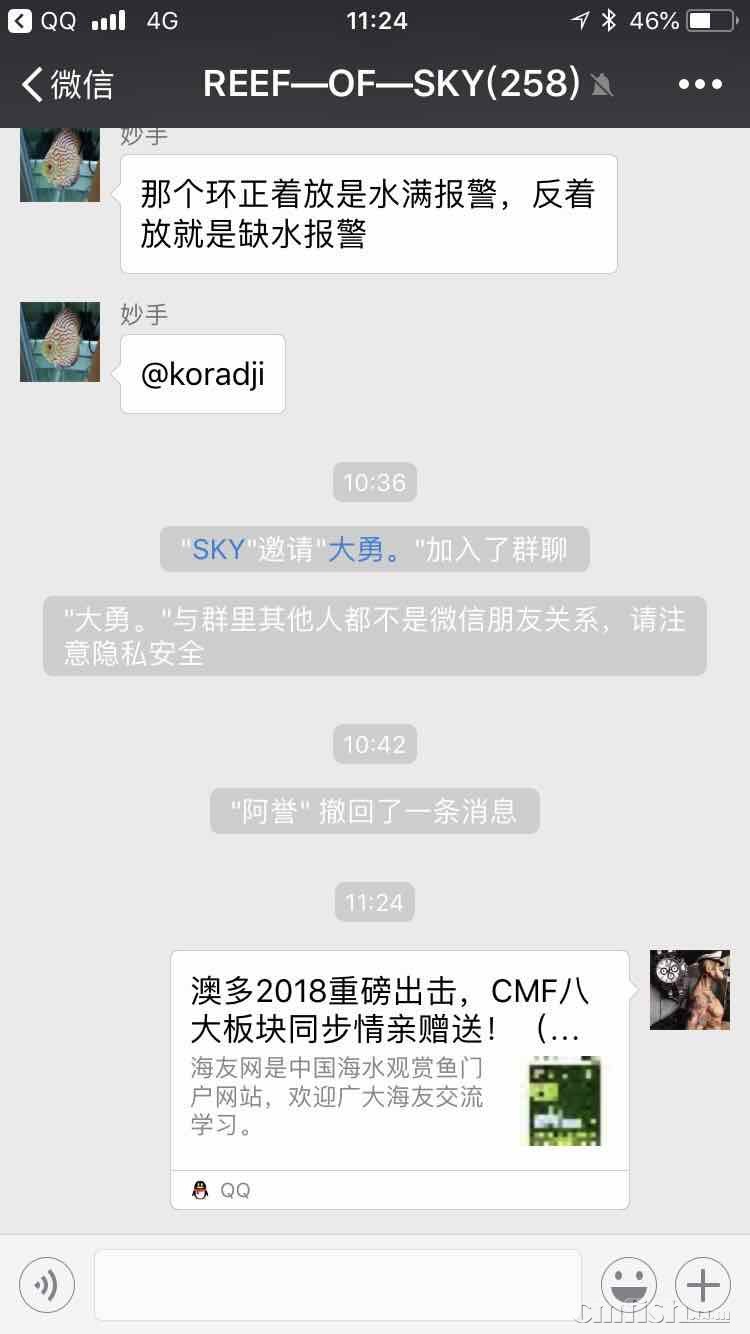The image size is (750, 1334).
Task: Tap the @koradji mention message bubble
Action: pyautogui.click(x=201, y=373)
